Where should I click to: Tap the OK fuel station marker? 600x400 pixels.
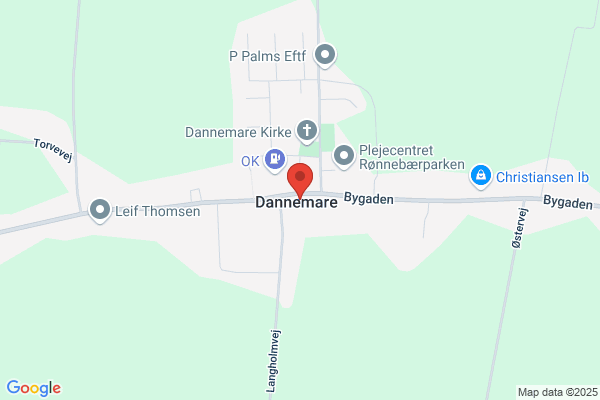[275, 160]
